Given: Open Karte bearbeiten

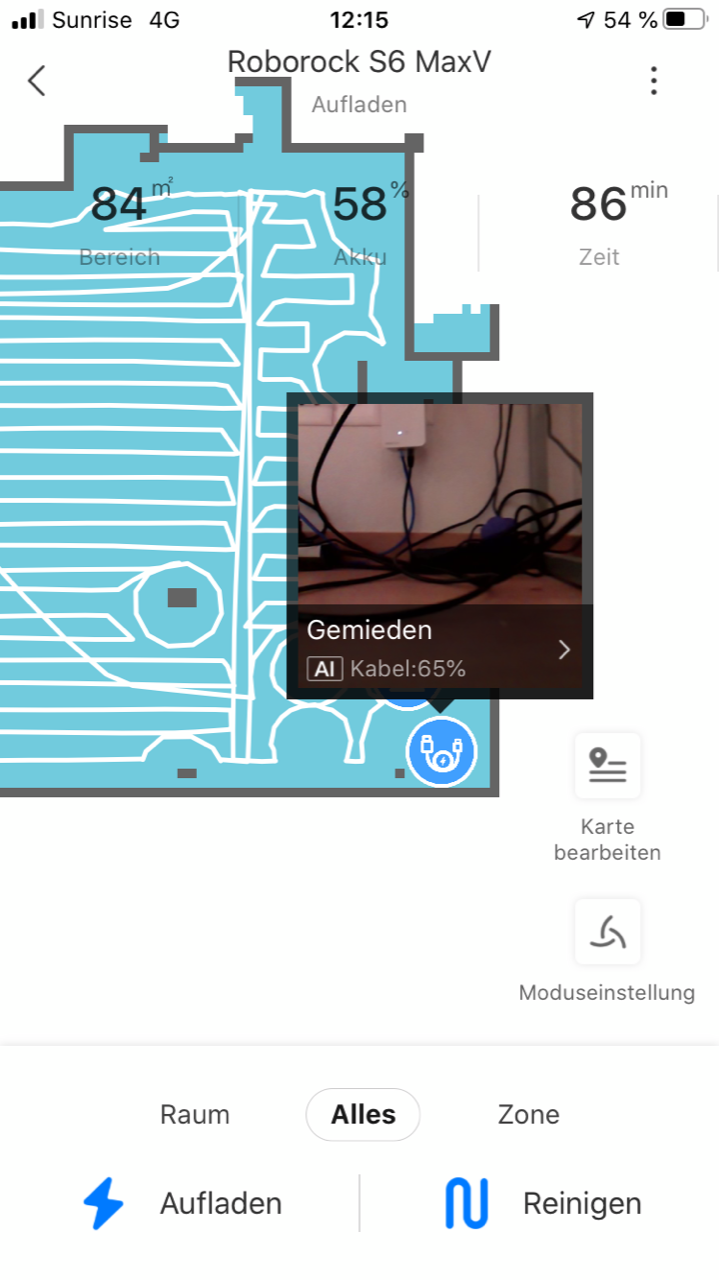Looking at the screenshot, I should (608, 767).
